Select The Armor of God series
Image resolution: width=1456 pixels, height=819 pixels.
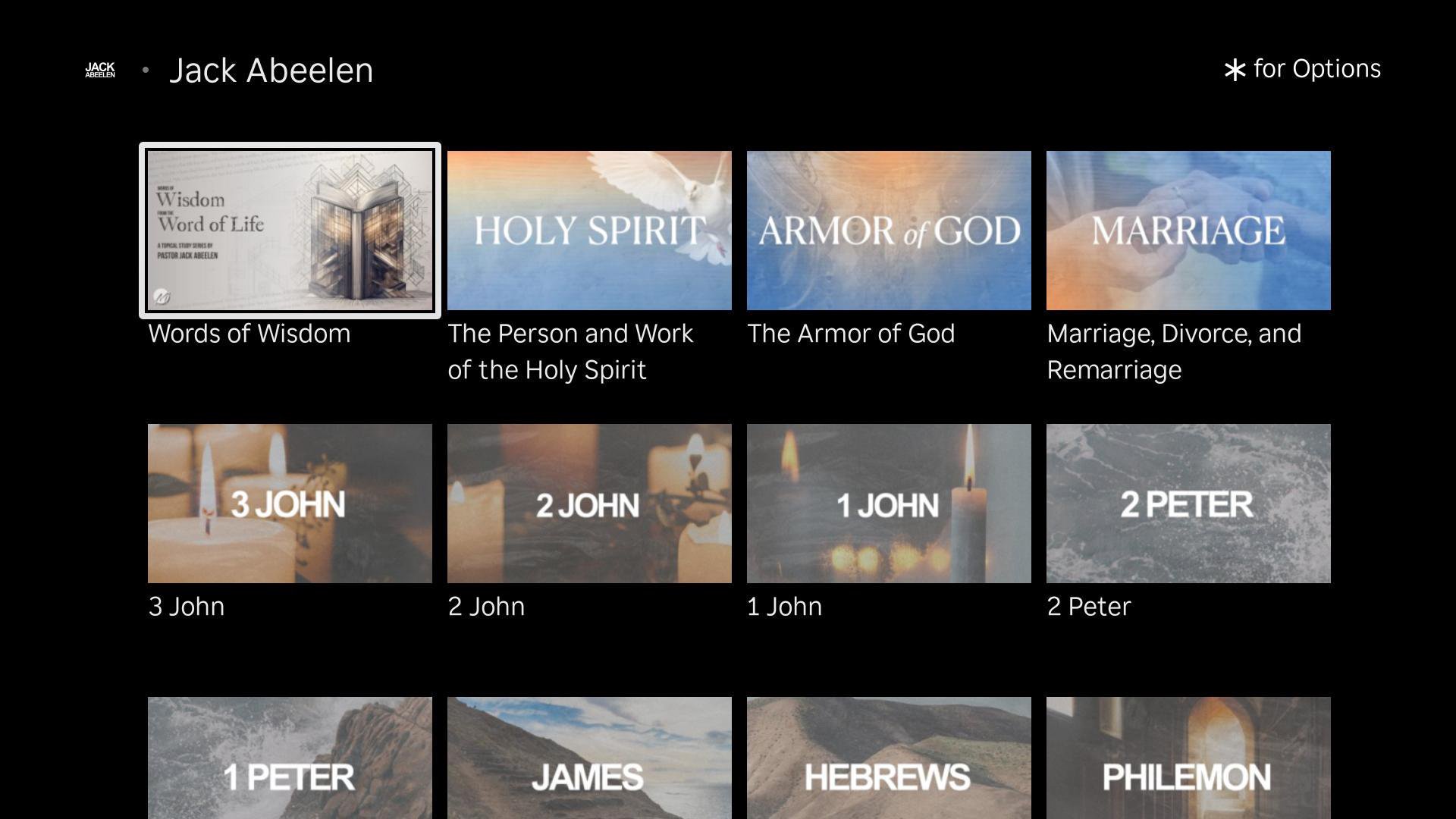pyautogui.click(x=889, y=230)
